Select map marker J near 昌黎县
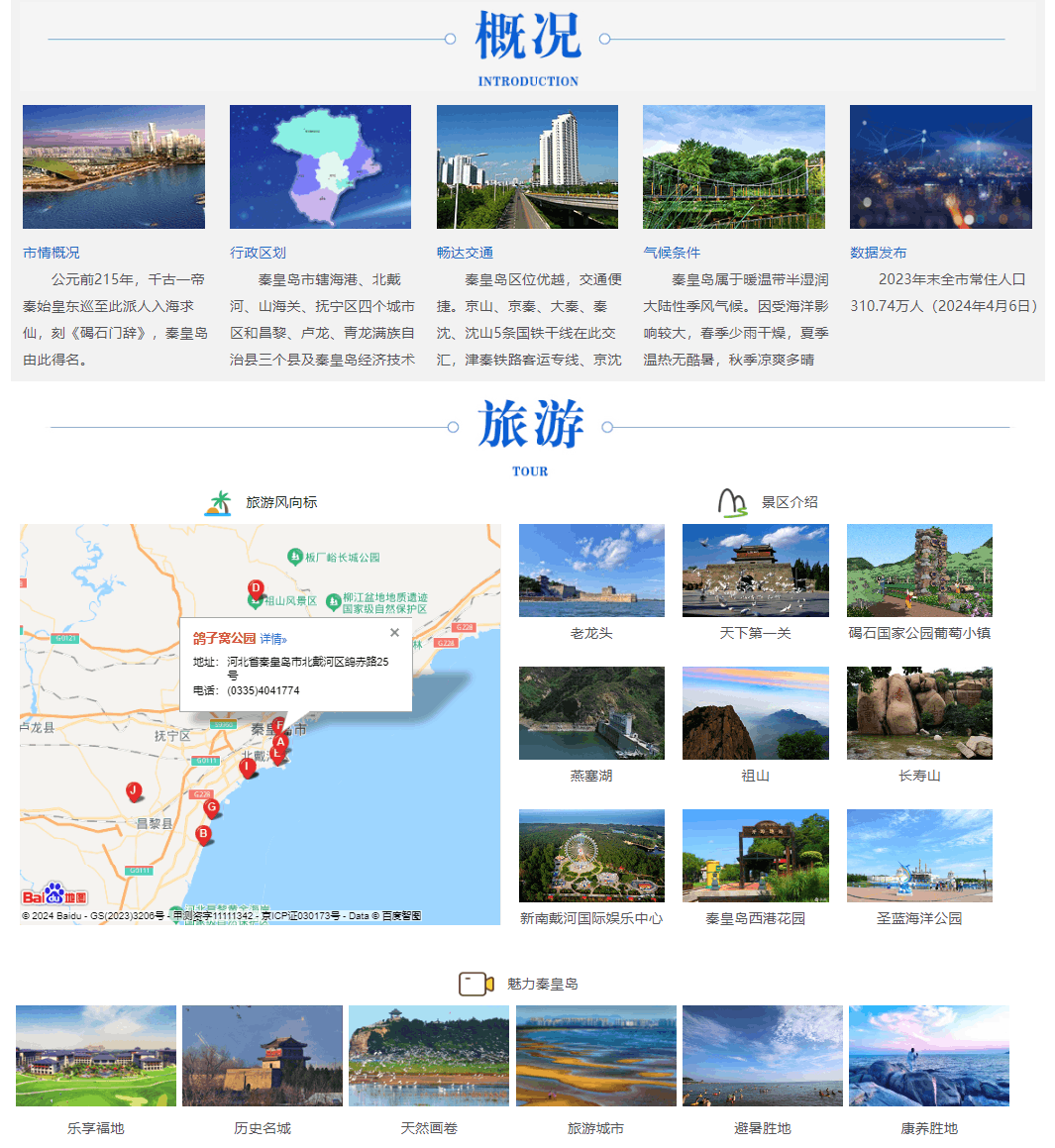Image resolution: width=1055 pixels, height=1148 pixels. point(134,790)
